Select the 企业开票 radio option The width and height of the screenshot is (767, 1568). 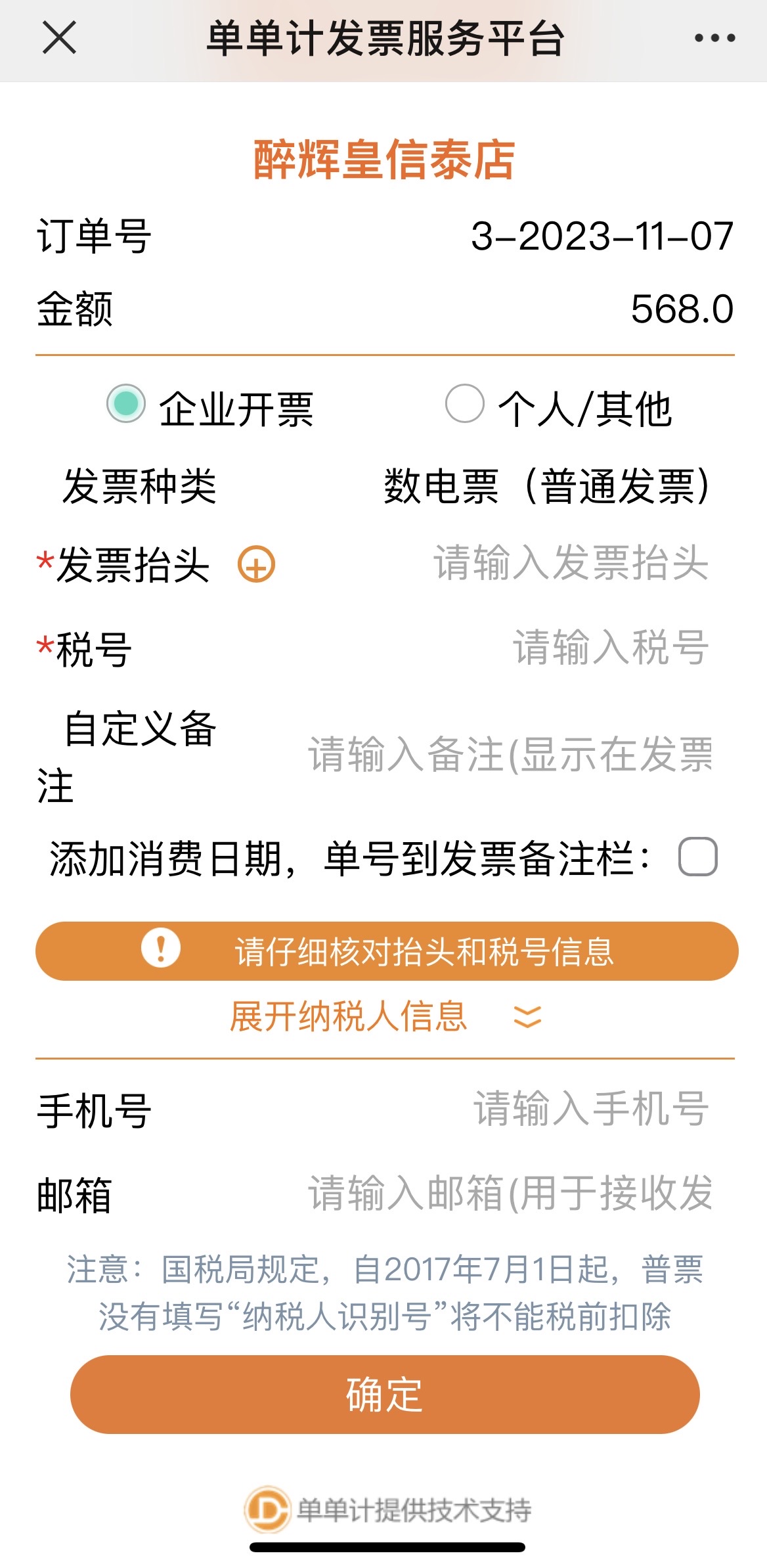pos(126,403)
